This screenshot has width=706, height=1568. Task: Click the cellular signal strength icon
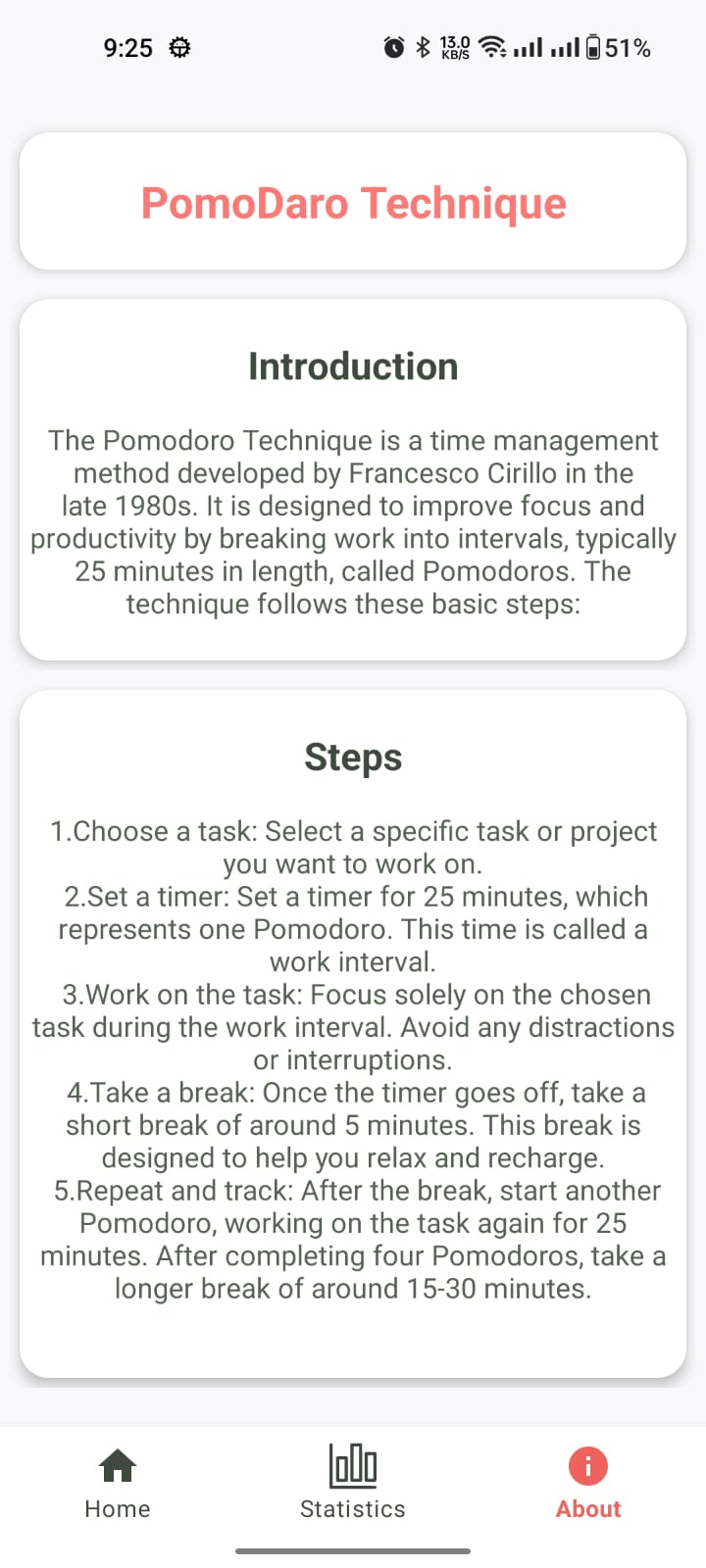point(528,46)
